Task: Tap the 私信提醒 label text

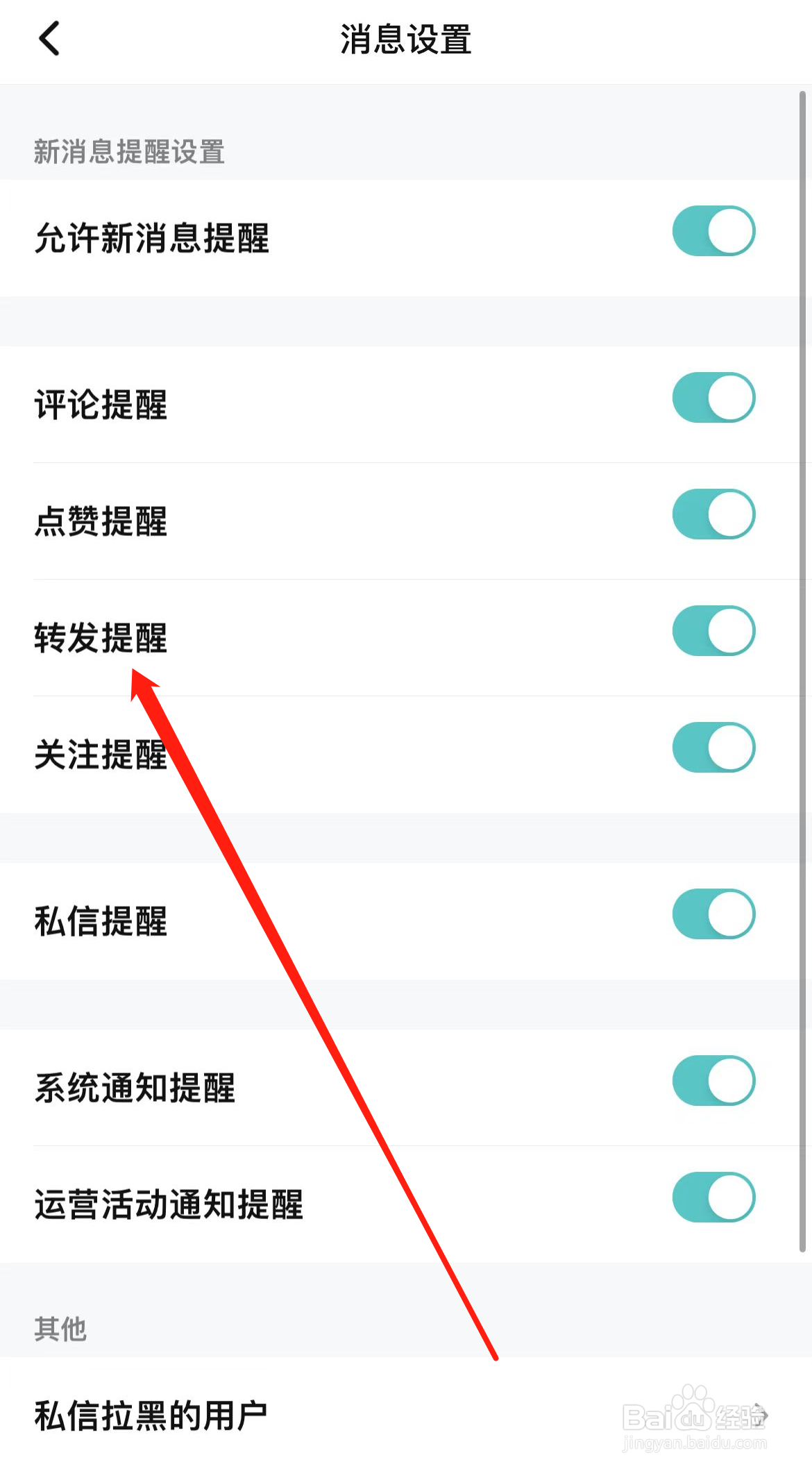Action: tap(100, 921)
